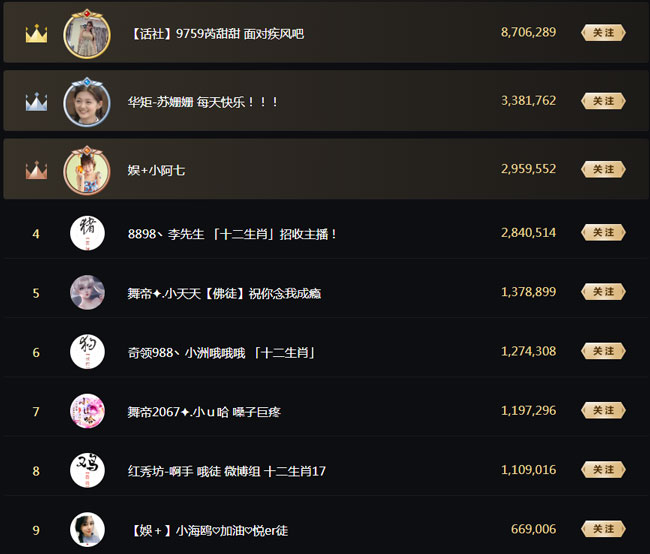Open 奇领988丶小洲哦哦哦 row
The height and width of the screenshot is (554, 650).
(x=221, y=352)
